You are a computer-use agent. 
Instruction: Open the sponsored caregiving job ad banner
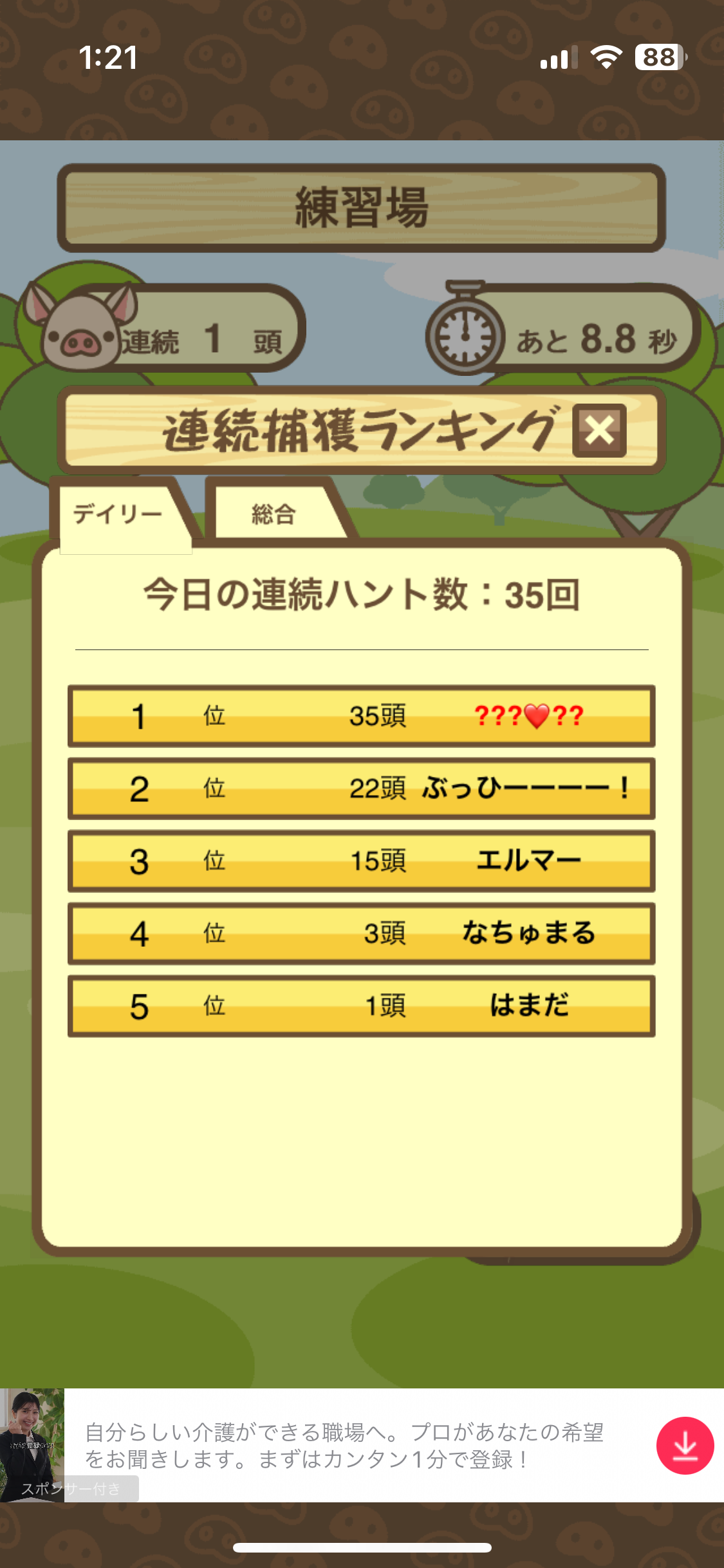point(344,1446)
